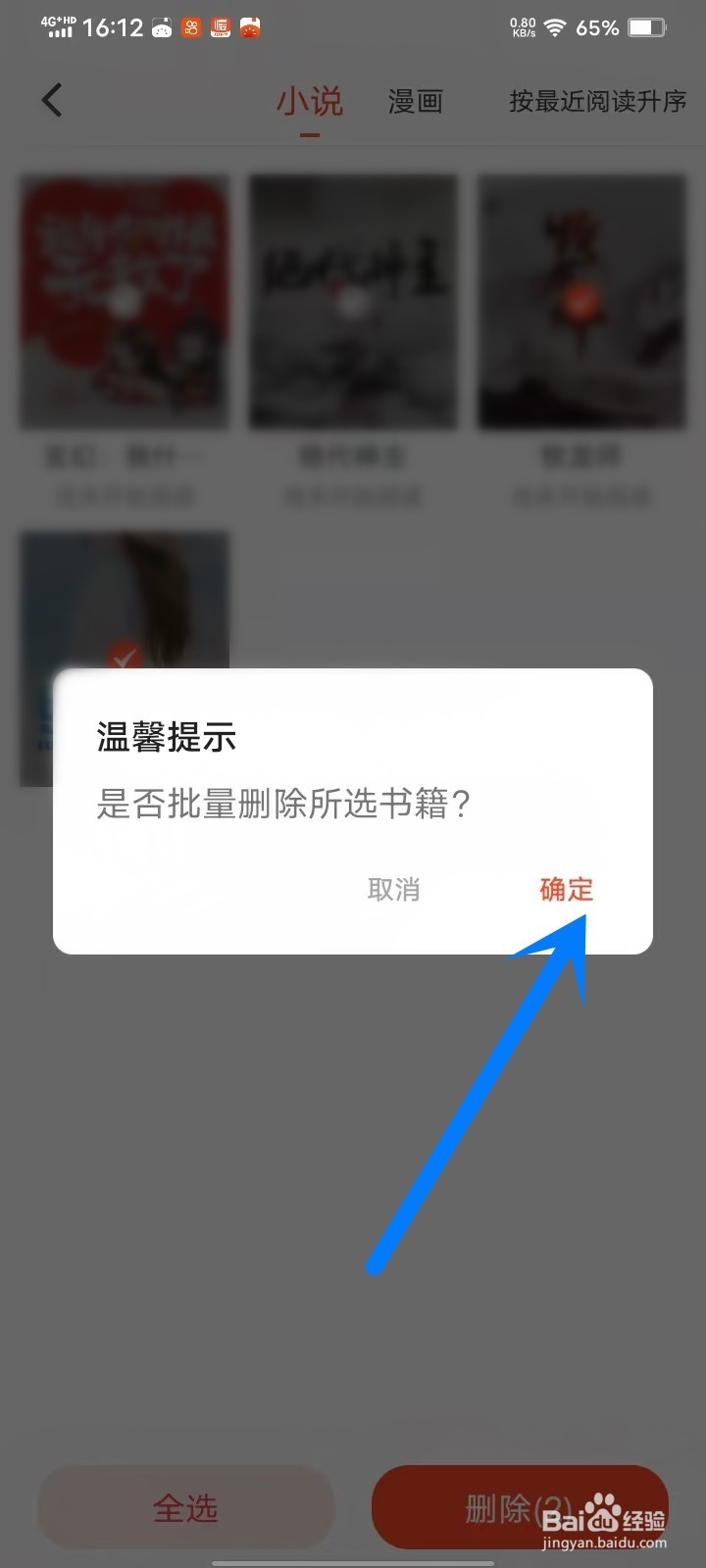Open the 按最近阅读升序 sort option
Viewport: 706px width, 1568px height.
point(595,101)
